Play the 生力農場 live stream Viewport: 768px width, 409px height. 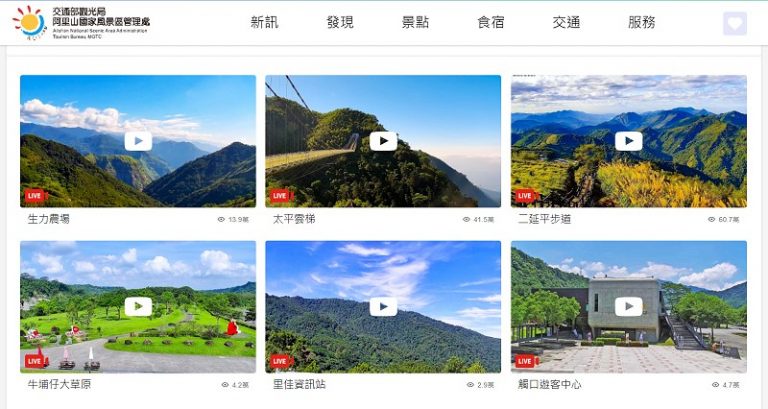tap(138, 141)
